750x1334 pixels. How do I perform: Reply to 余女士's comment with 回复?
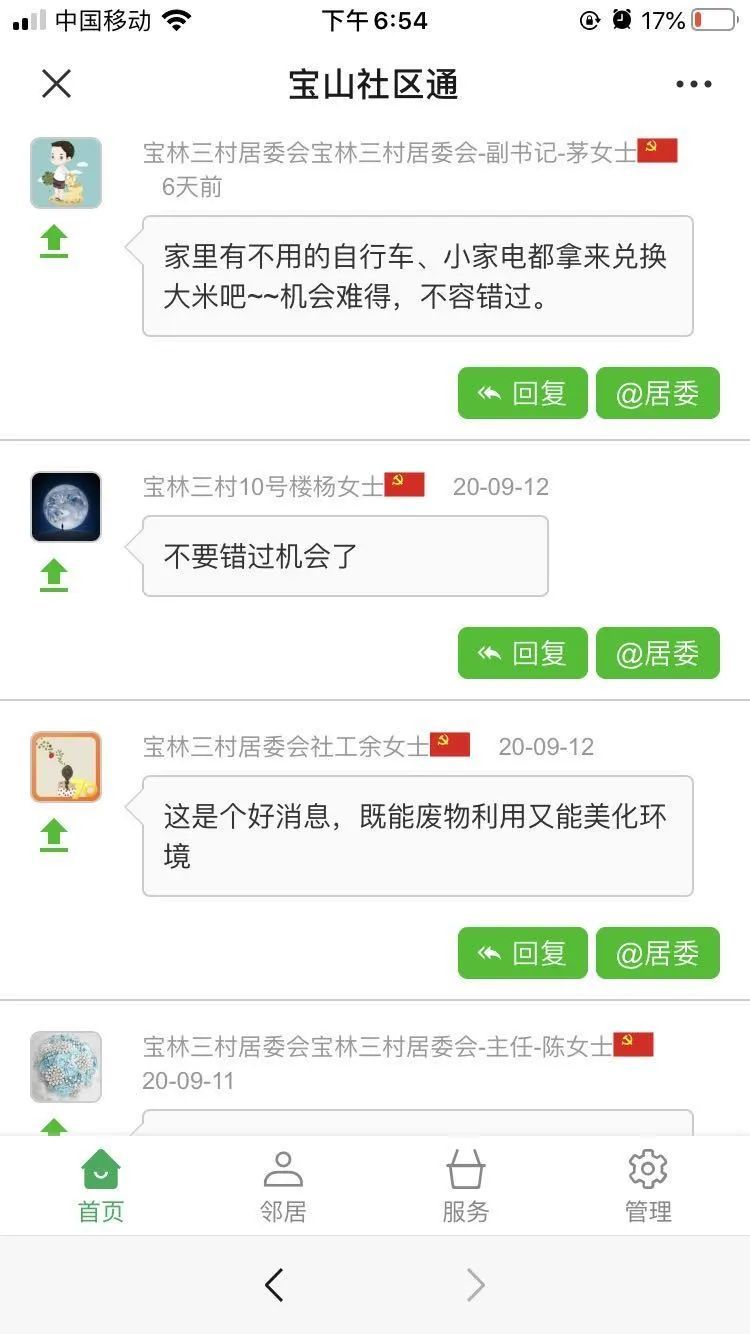(522, 953)
